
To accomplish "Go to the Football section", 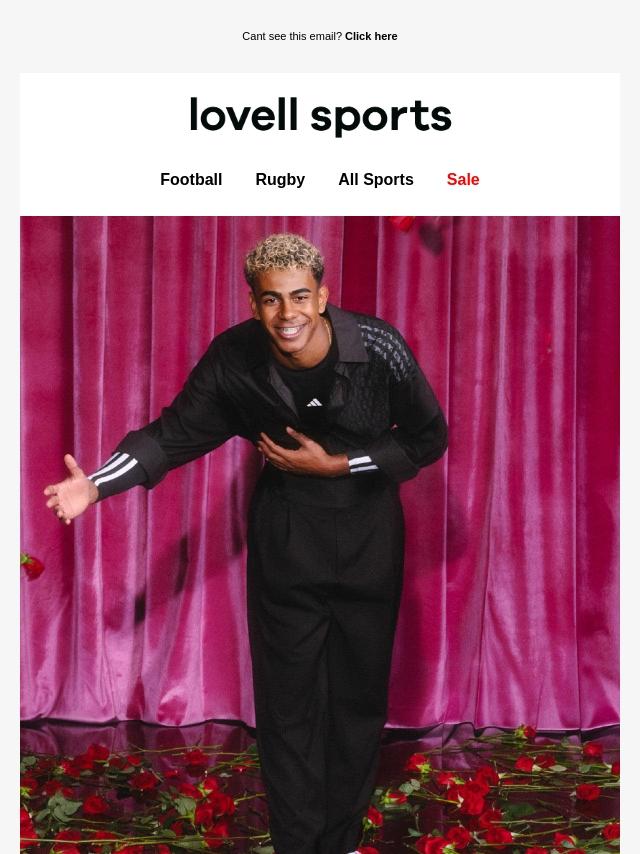I will click(x=191, y=180).
